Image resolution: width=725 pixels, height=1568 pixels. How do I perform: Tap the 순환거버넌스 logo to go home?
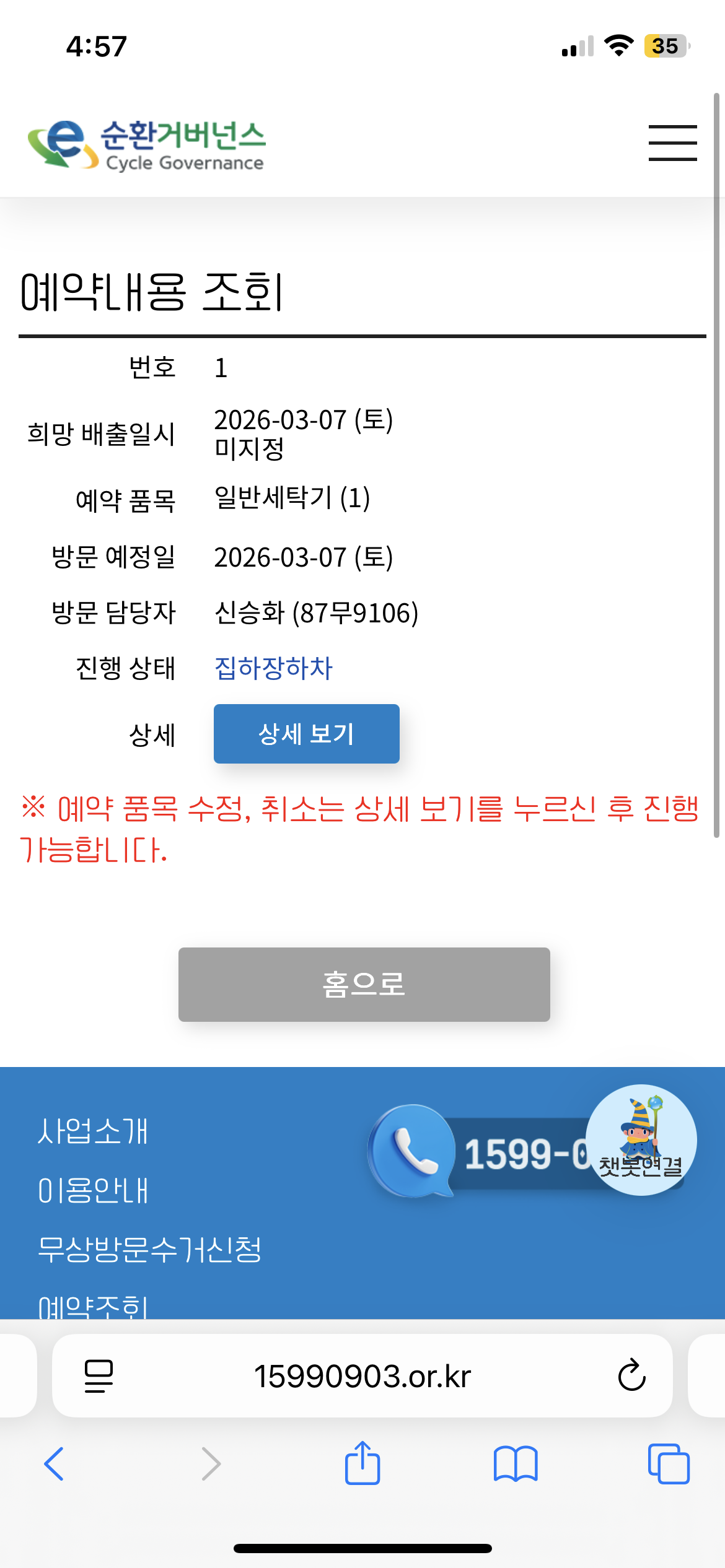pos(147,145)
